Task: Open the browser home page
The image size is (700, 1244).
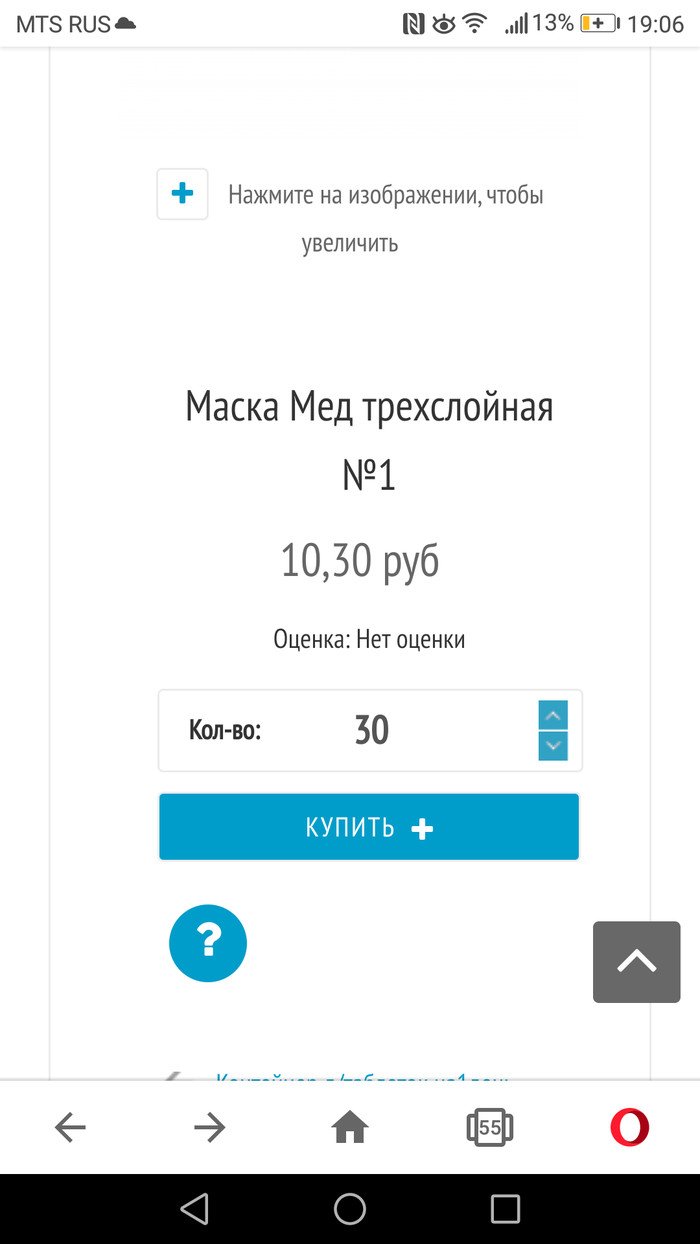Action: [x=350, y=1128]
